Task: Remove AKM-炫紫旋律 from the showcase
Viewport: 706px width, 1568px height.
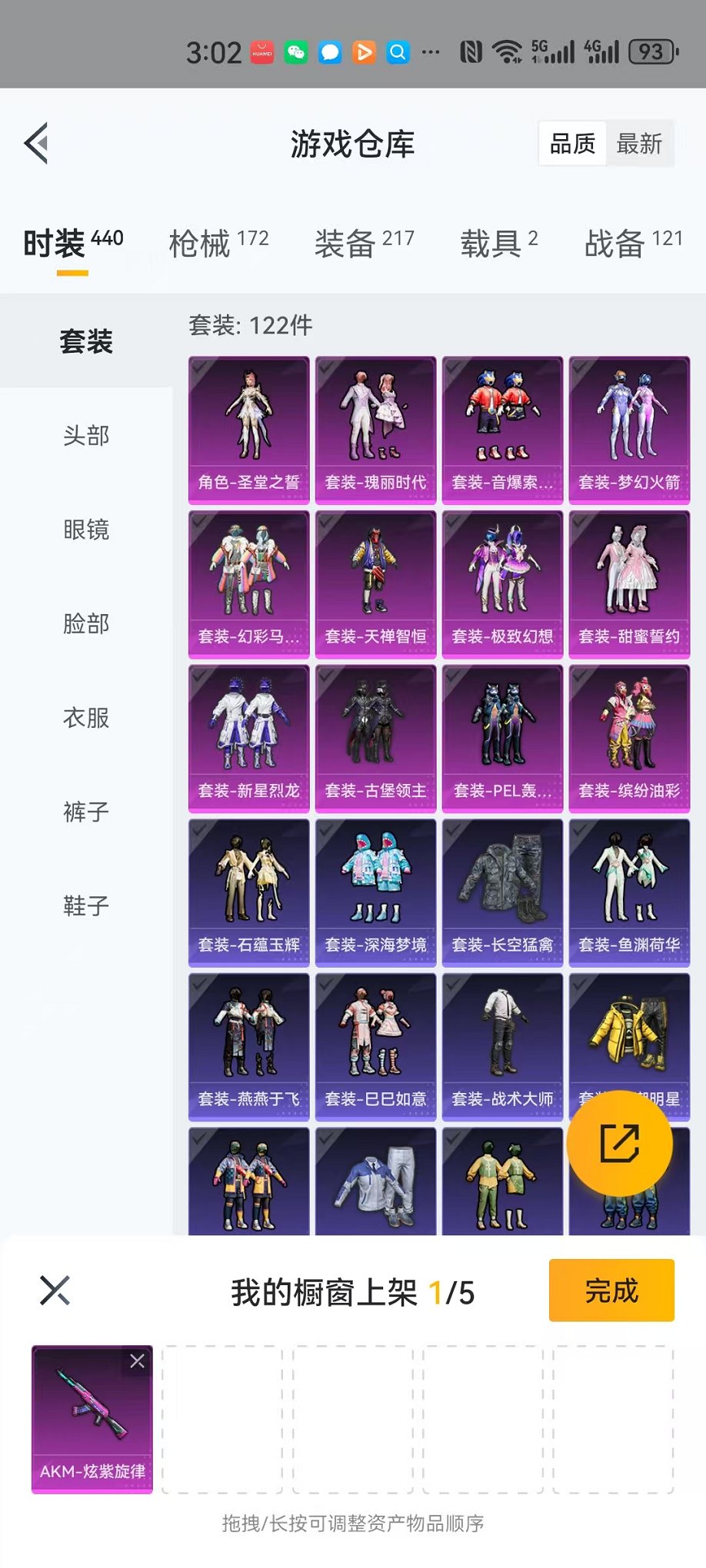Action: click(138, 1361)
